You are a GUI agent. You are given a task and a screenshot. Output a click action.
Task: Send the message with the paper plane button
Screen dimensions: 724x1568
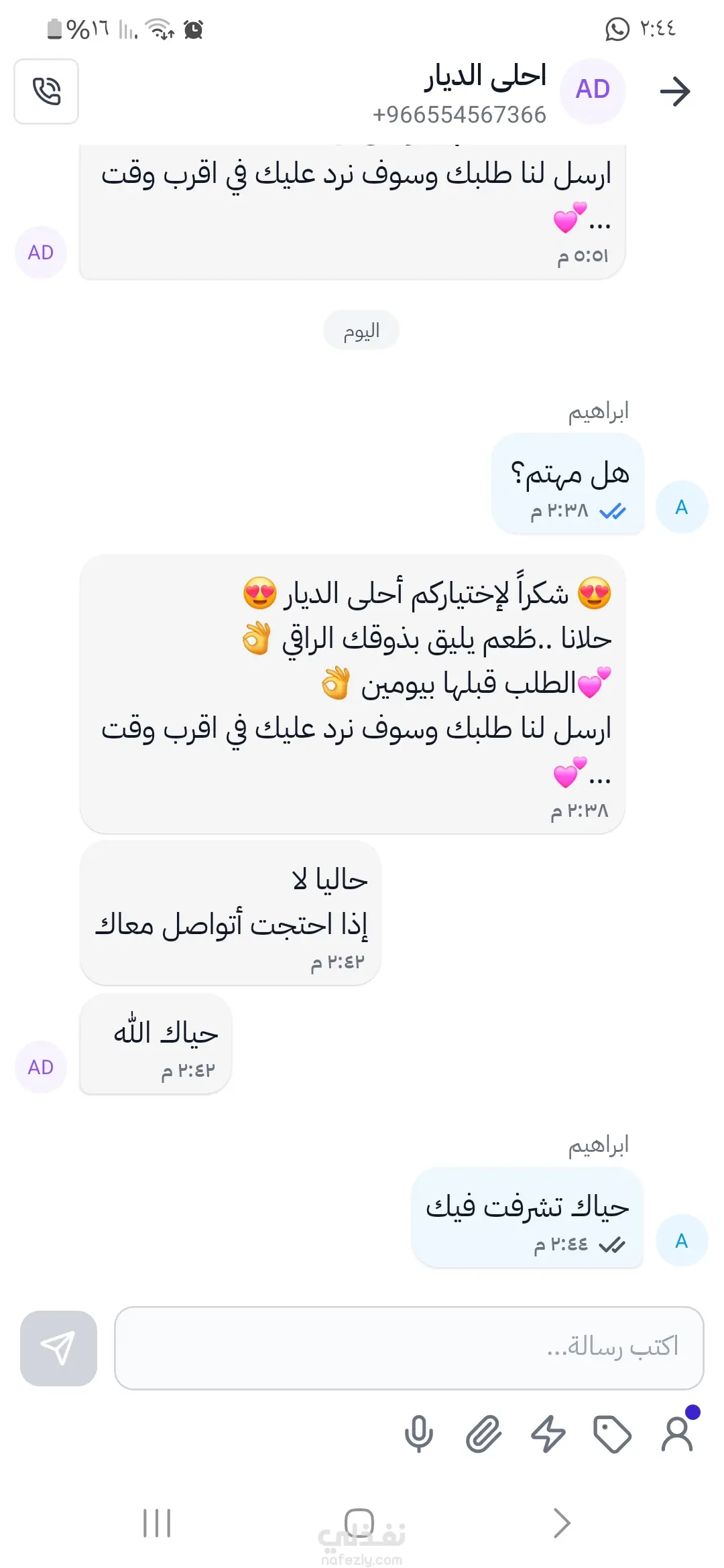[x=58, y=1348]
